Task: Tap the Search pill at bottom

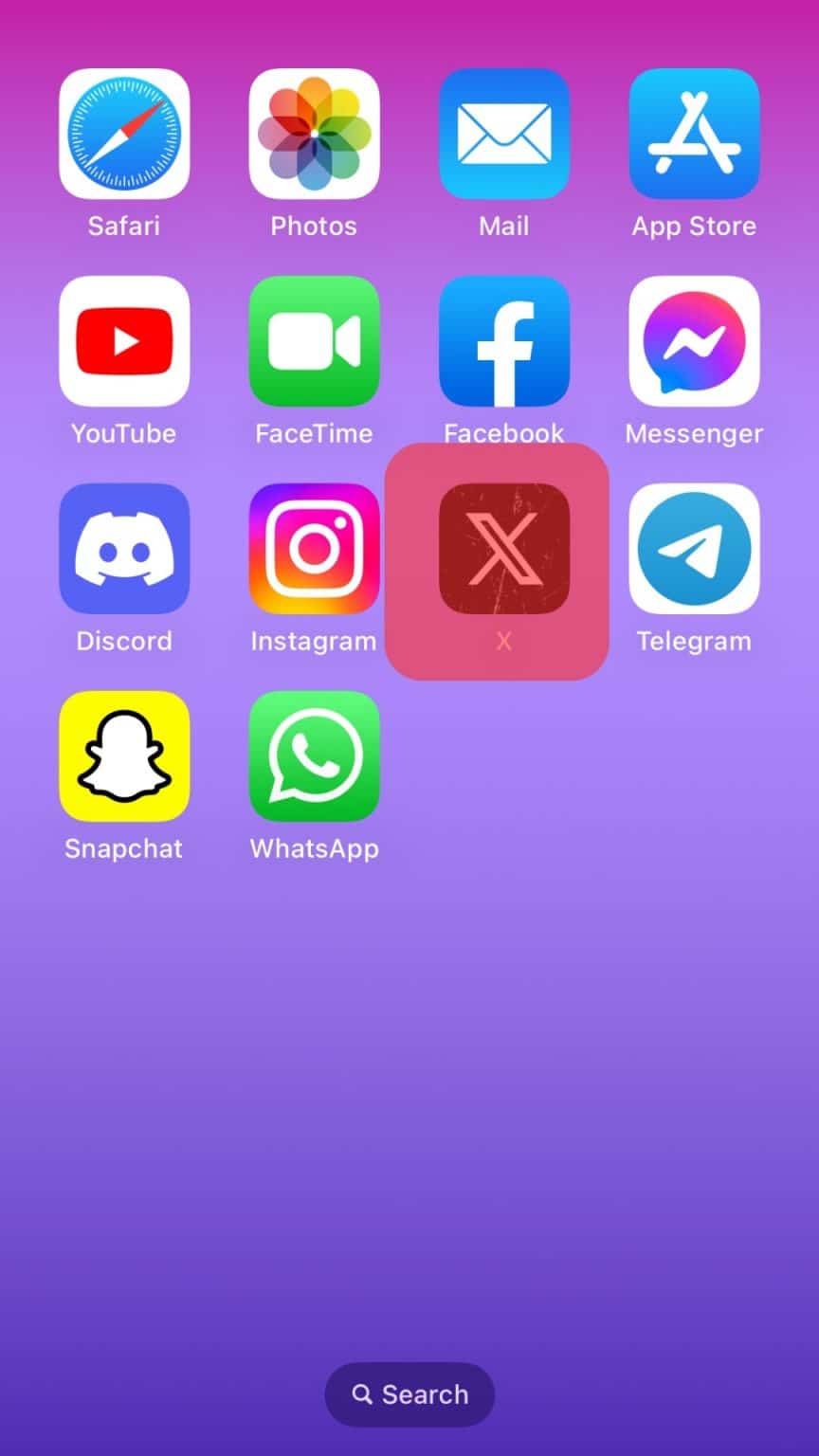Action: tap(409, 1394)
